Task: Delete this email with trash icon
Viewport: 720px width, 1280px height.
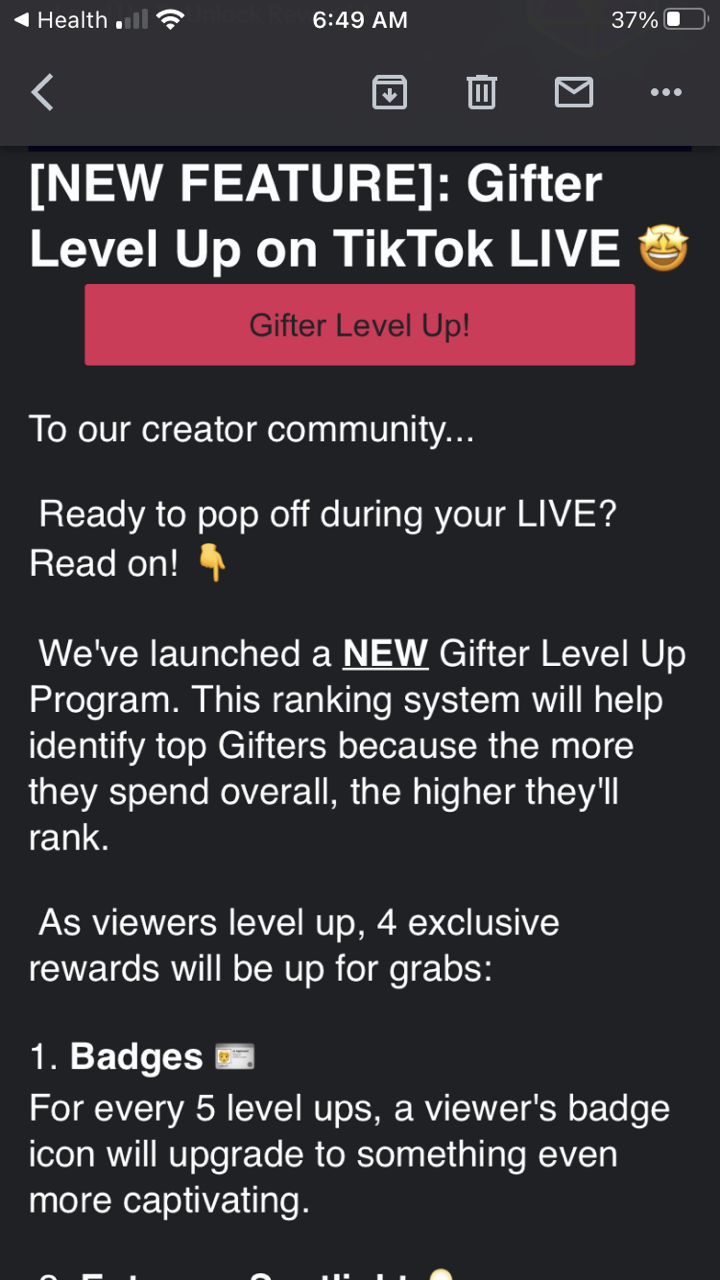Action: click(481, 93)
